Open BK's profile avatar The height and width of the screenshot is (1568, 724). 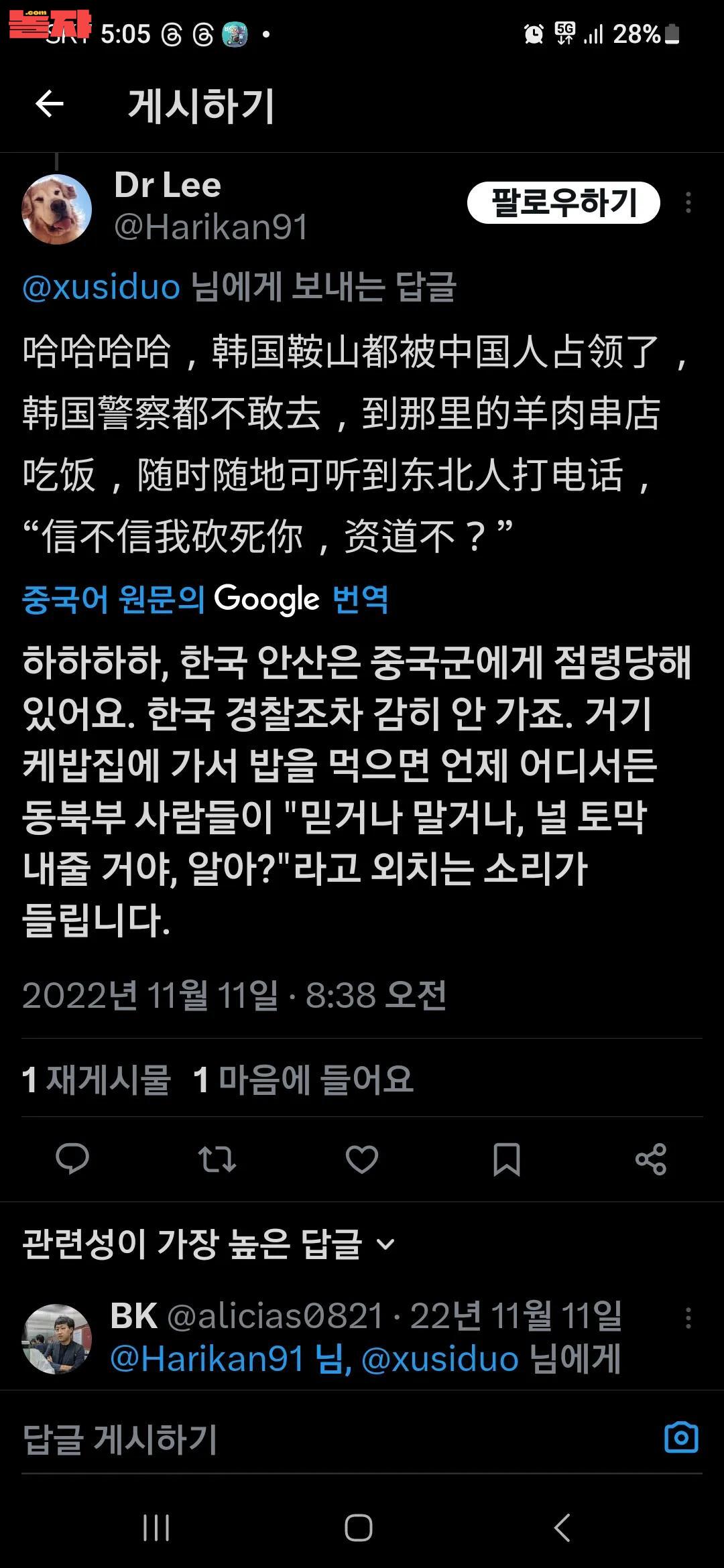[x=57, y=1338]
